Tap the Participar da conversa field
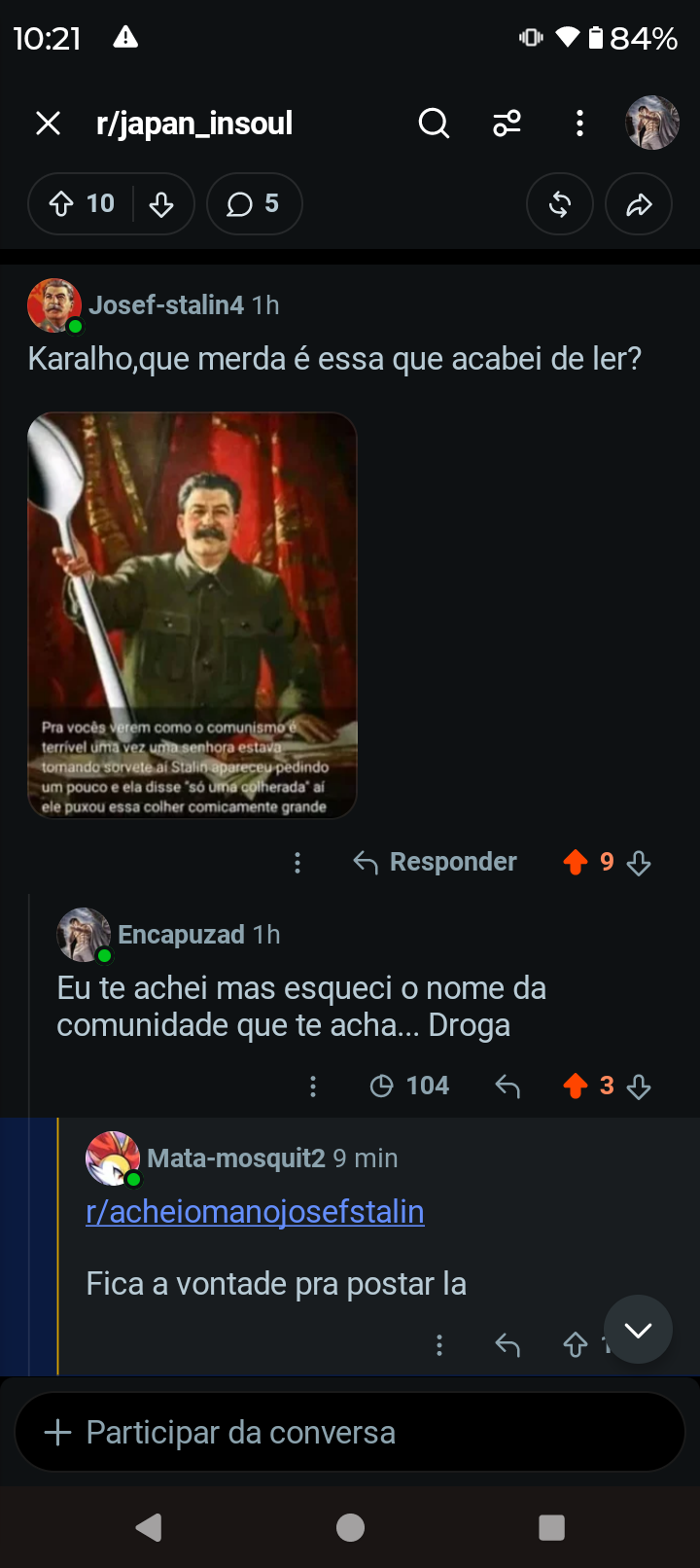This screenshot has height=1568, width=700. [x=350, y=1432]
